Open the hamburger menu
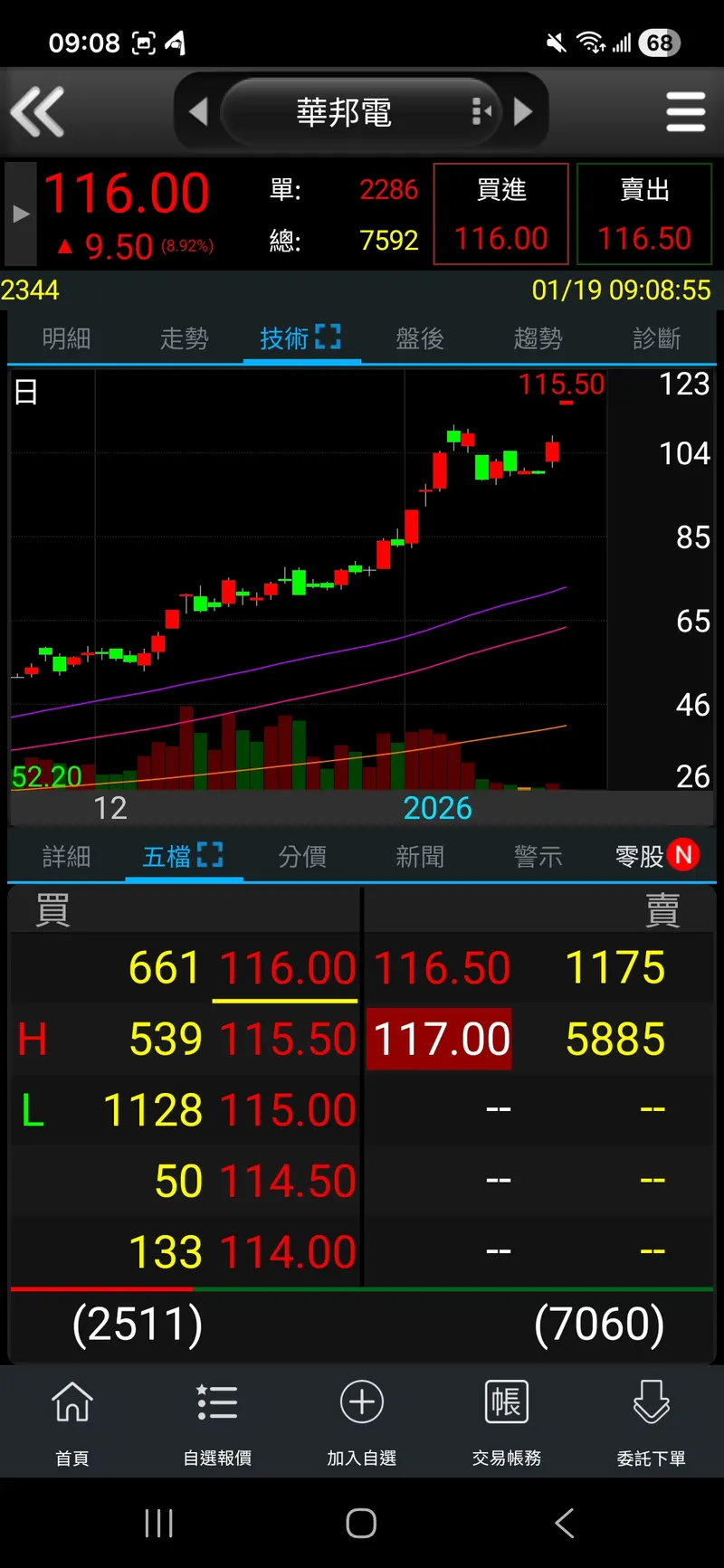The height and width of the screenshot is (1568, 724). 685,112
